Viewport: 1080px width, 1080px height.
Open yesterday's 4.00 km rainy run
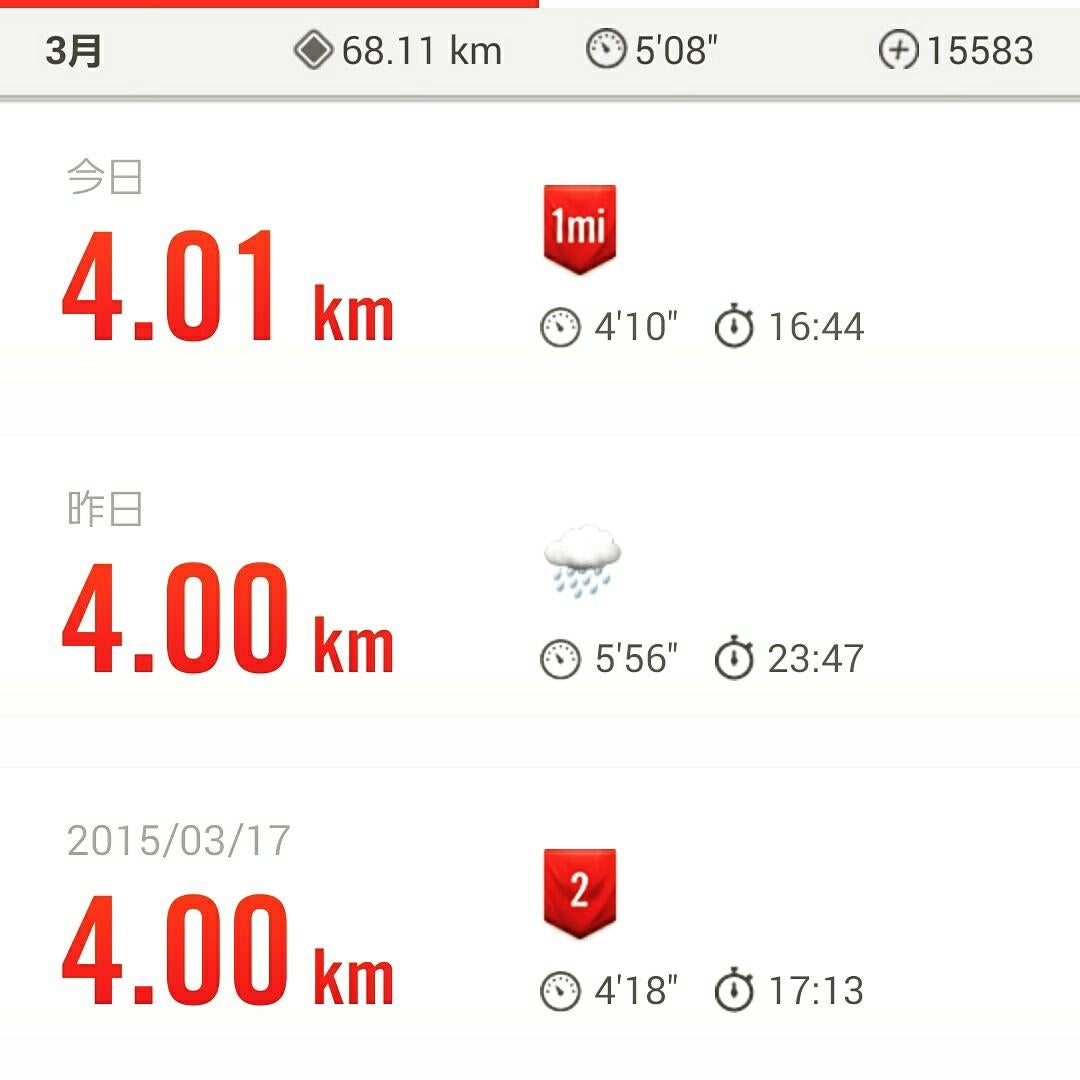(230, 620)
